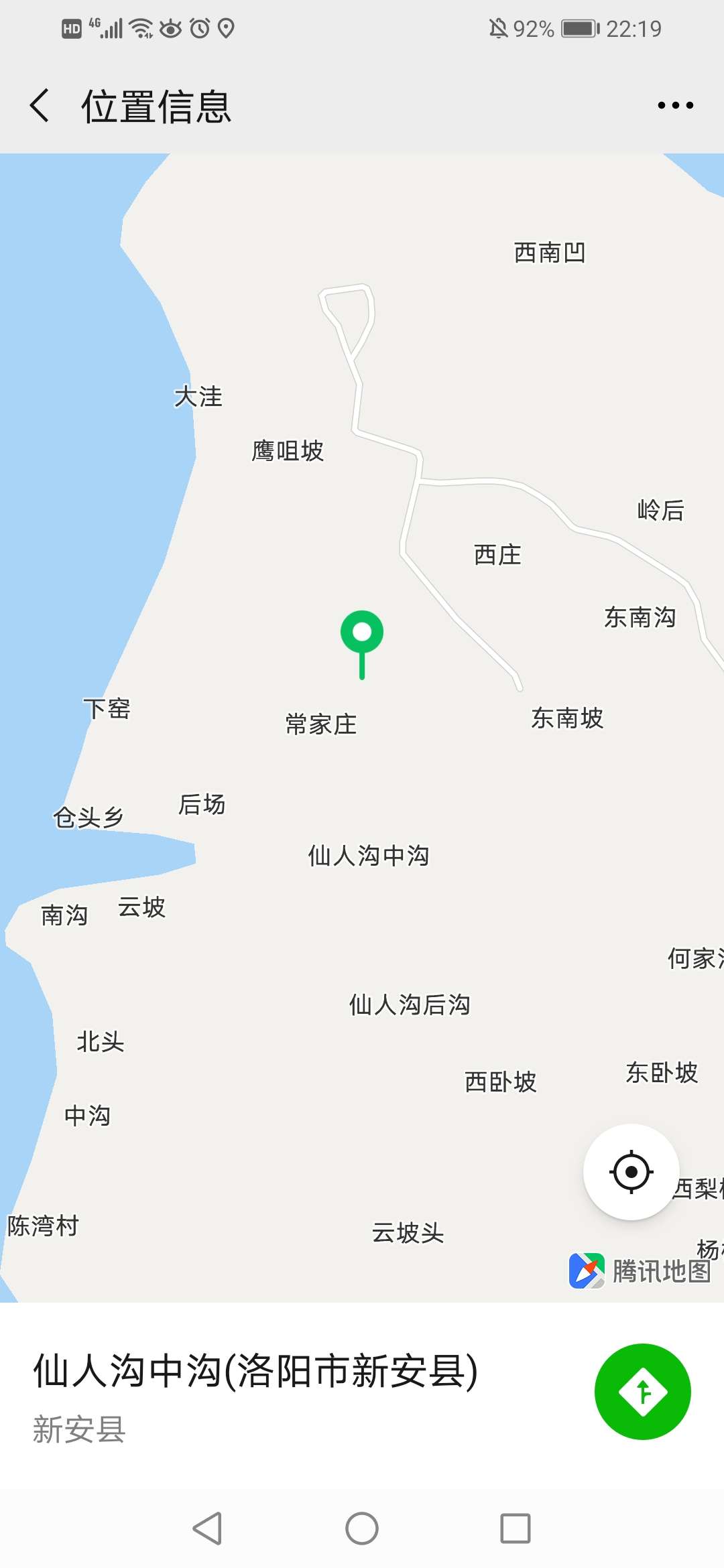
Task: Tap the system home button
Action: (362, 1528)
